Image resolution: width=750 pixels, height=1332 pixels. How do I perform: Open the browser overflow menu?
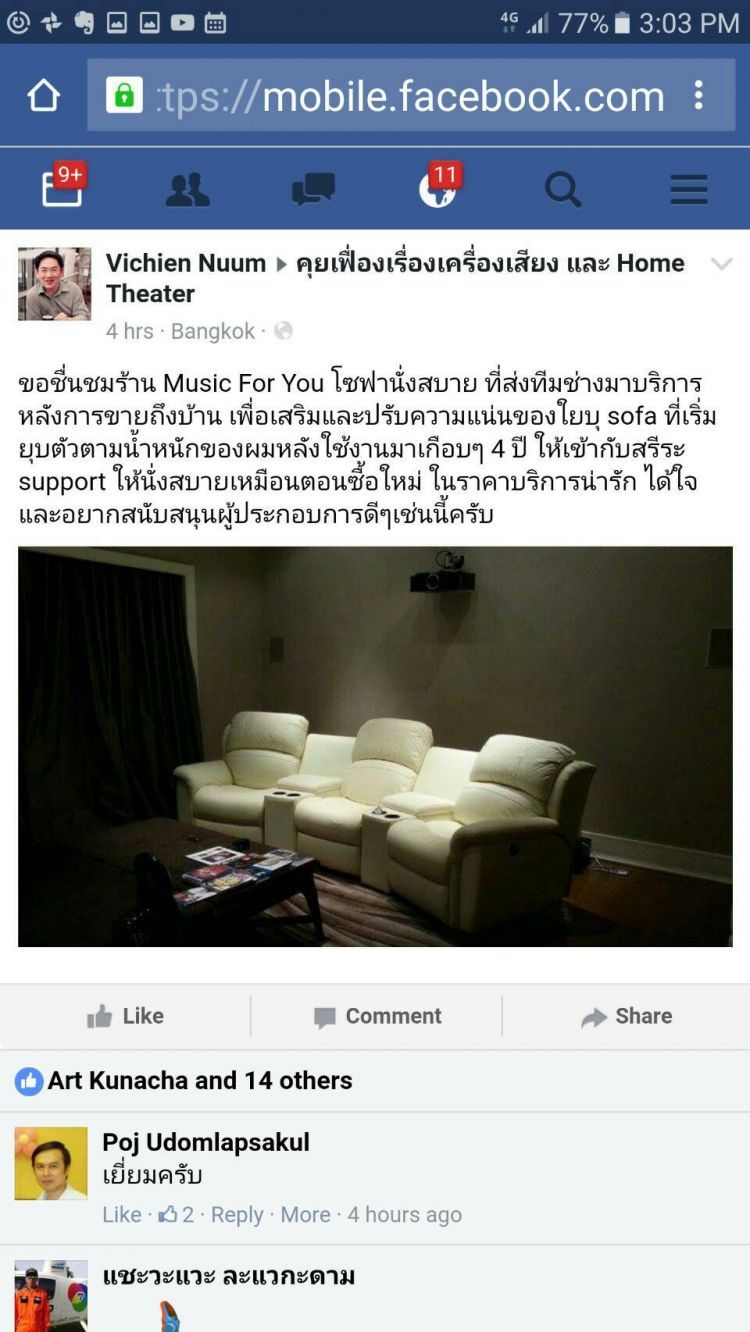click(x=699, y=96)
